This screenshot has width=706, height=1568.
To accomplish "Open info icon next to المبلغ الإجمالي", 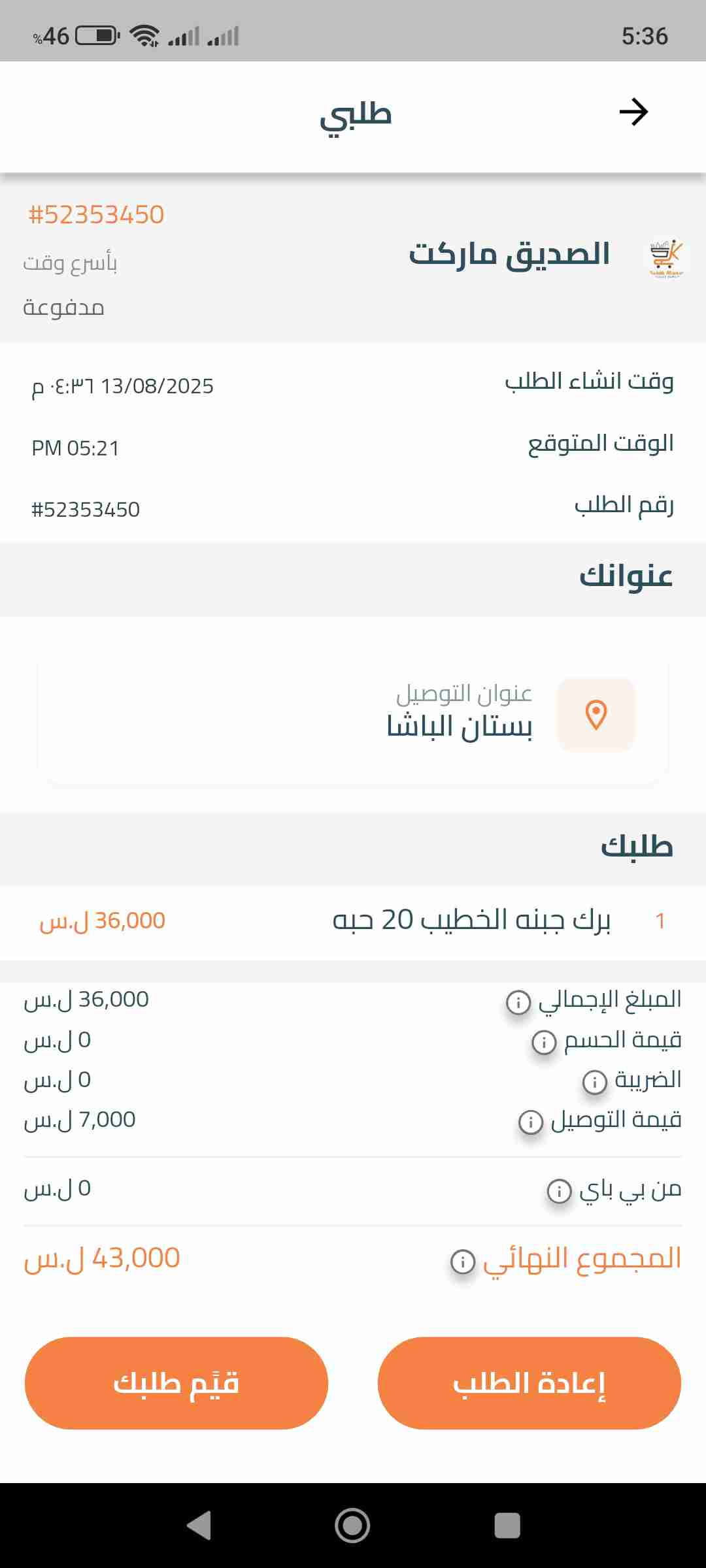I will [518, 1002].
